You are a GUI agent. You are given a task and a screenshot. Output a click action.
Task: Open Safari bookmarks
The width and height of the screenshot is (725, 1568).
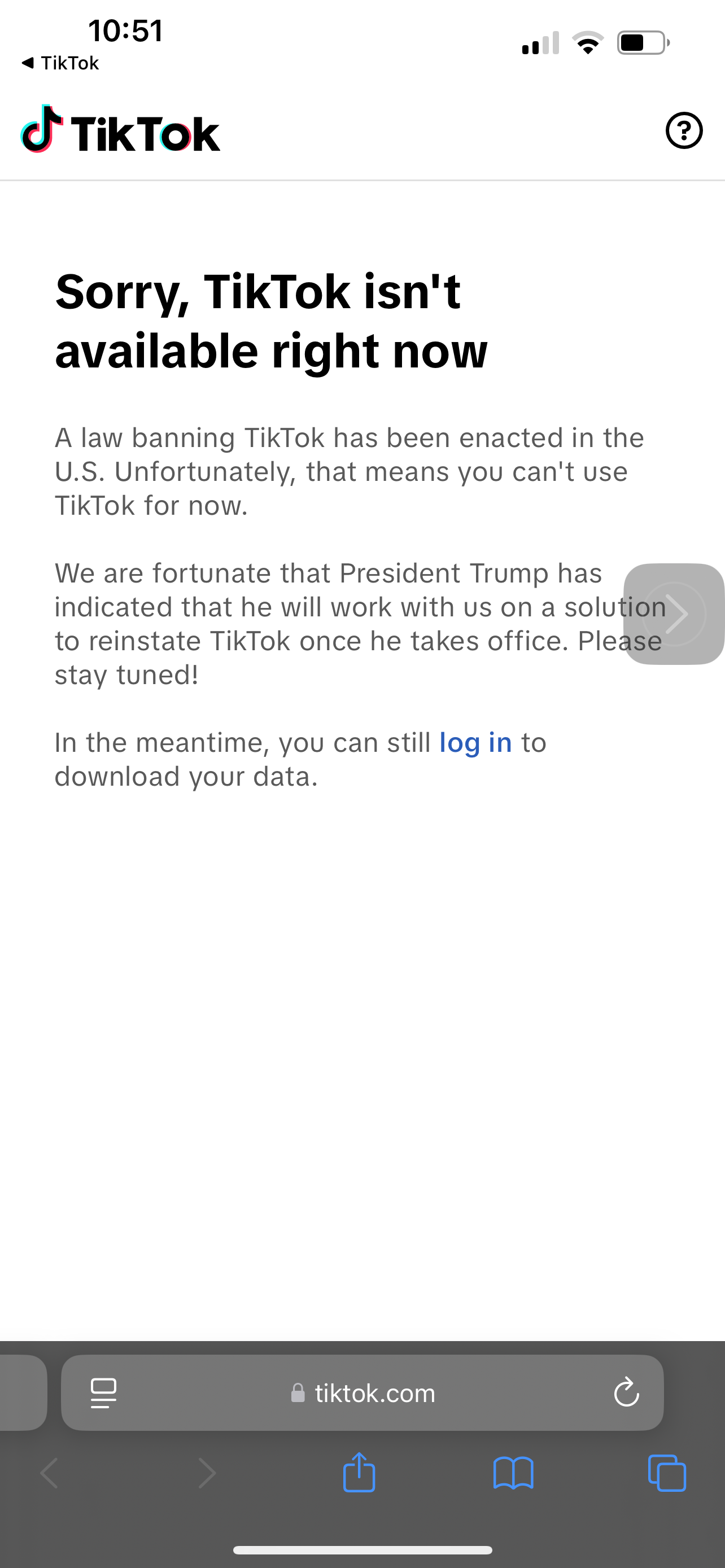pyautogui.click(x=513, y=1473)
